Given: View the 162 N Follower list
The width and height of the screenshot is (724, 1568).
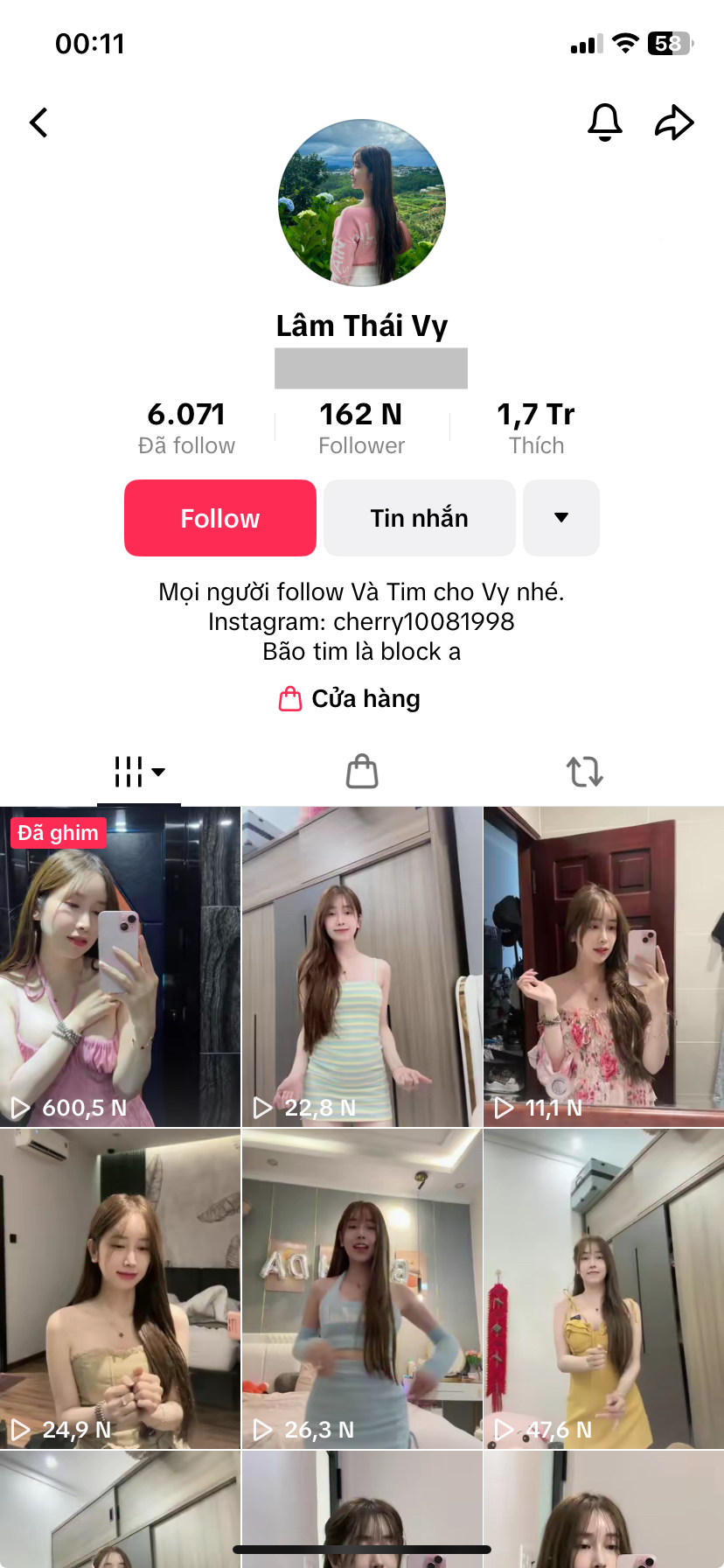Looking at the screenshot, I should 361,427.
